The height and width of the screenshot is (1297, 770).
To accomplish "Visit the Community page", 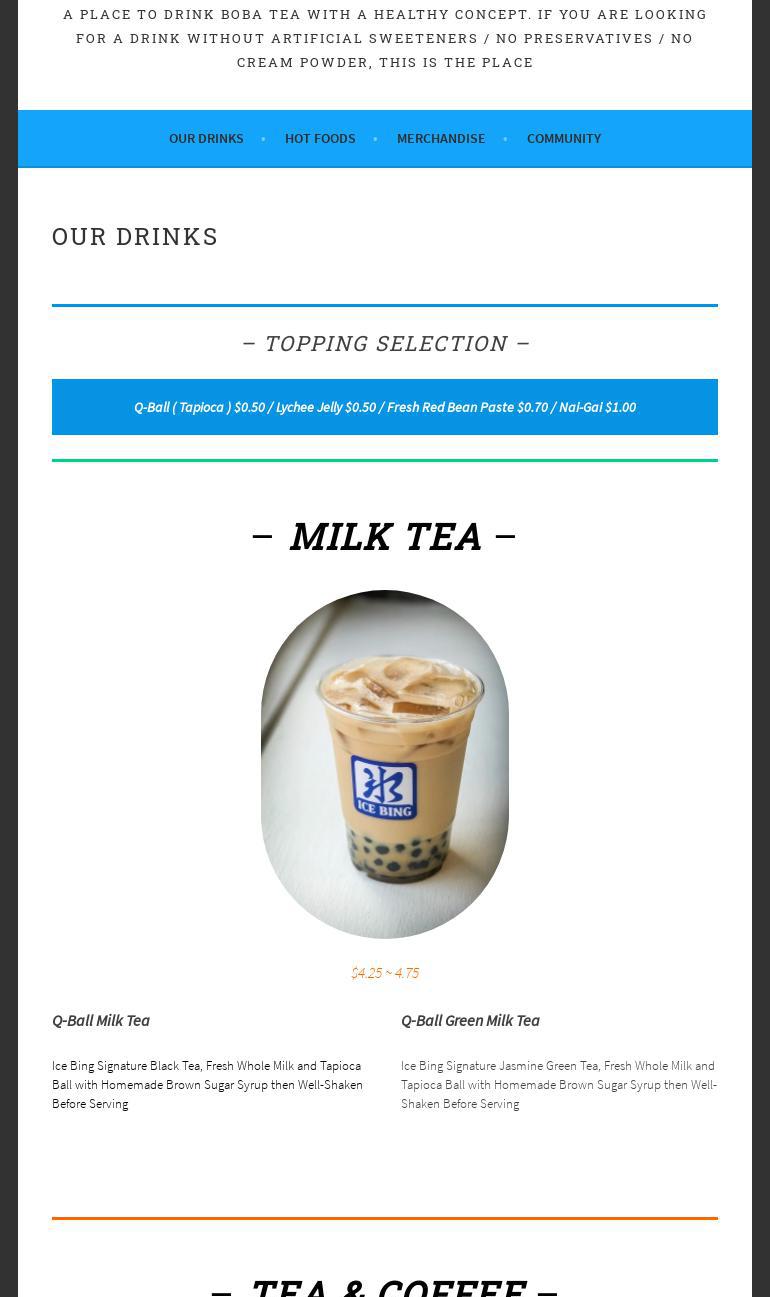I will coord(564,139).
